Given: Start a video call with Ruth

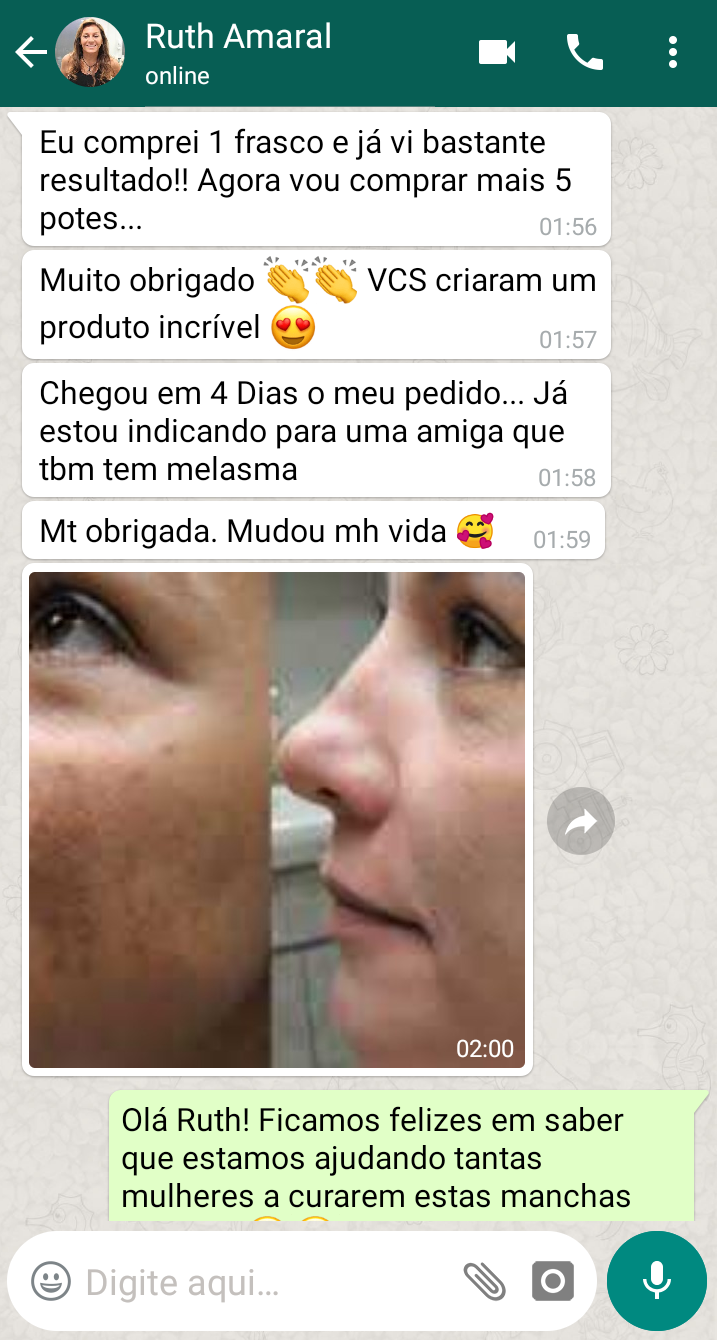Looking at the screenshot, I should [x=497, y=52].
